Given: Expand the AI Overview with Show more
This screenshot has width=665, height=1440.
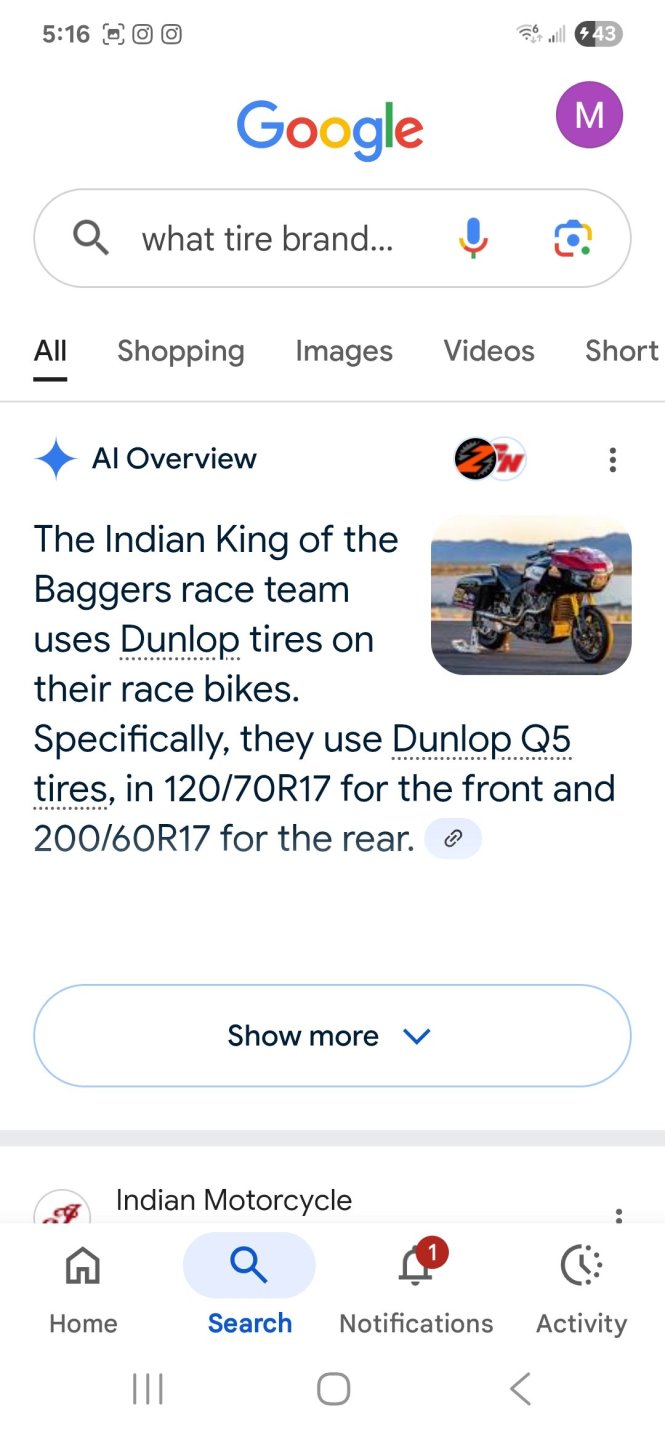Looking at the screenshot, I should click(x=332, y=1036).
